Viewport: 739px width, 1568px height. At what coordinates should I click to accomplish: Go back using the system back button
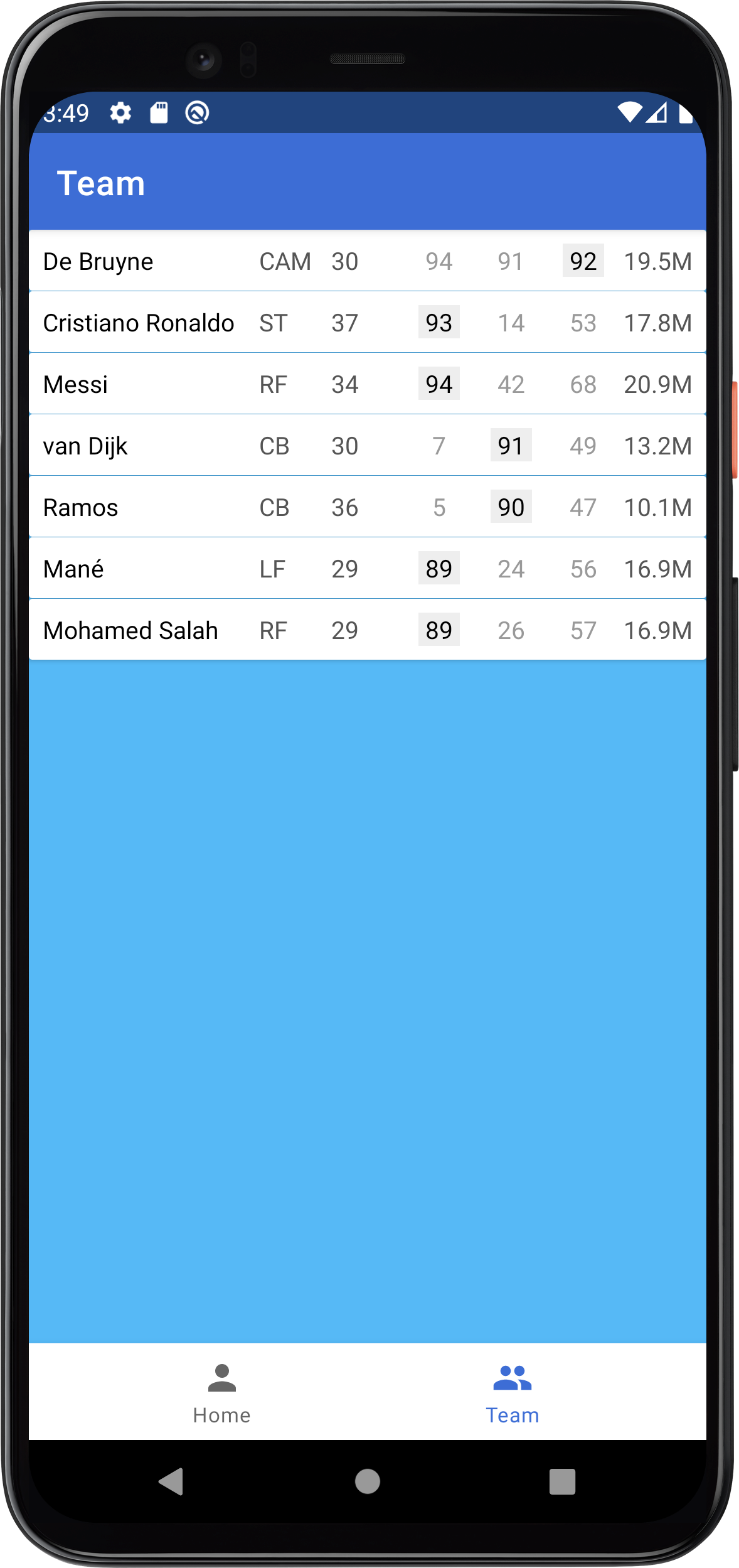click(x=171, y=1482)
